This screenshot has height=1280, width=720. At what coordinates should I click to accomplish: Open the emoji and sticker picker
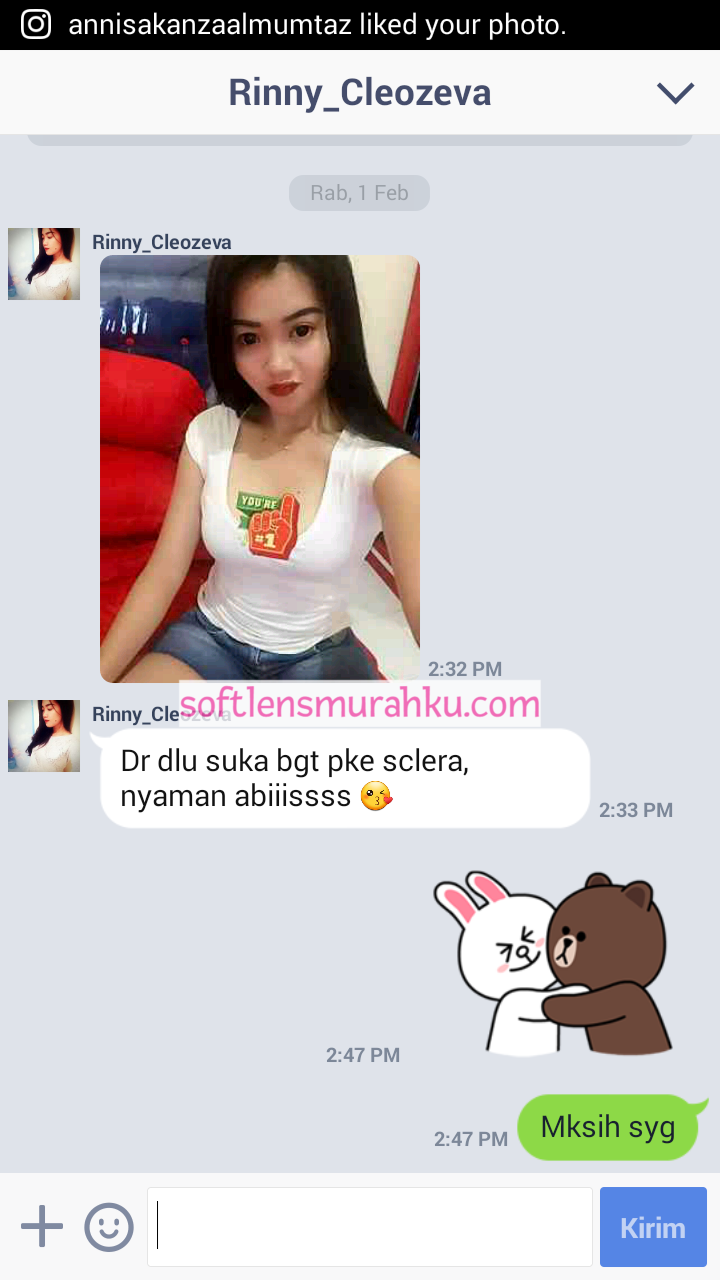tap(109, 1226)
